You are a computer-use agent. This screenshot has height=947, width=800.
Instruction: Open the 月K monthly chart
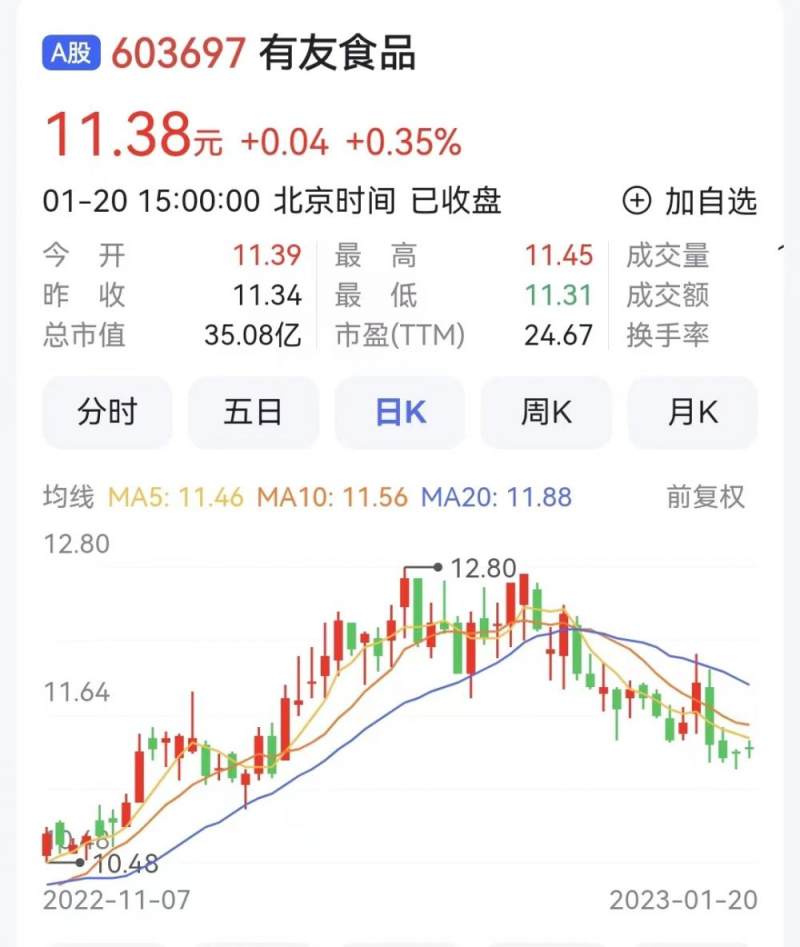pyautogui.click(x=692, y=412)
